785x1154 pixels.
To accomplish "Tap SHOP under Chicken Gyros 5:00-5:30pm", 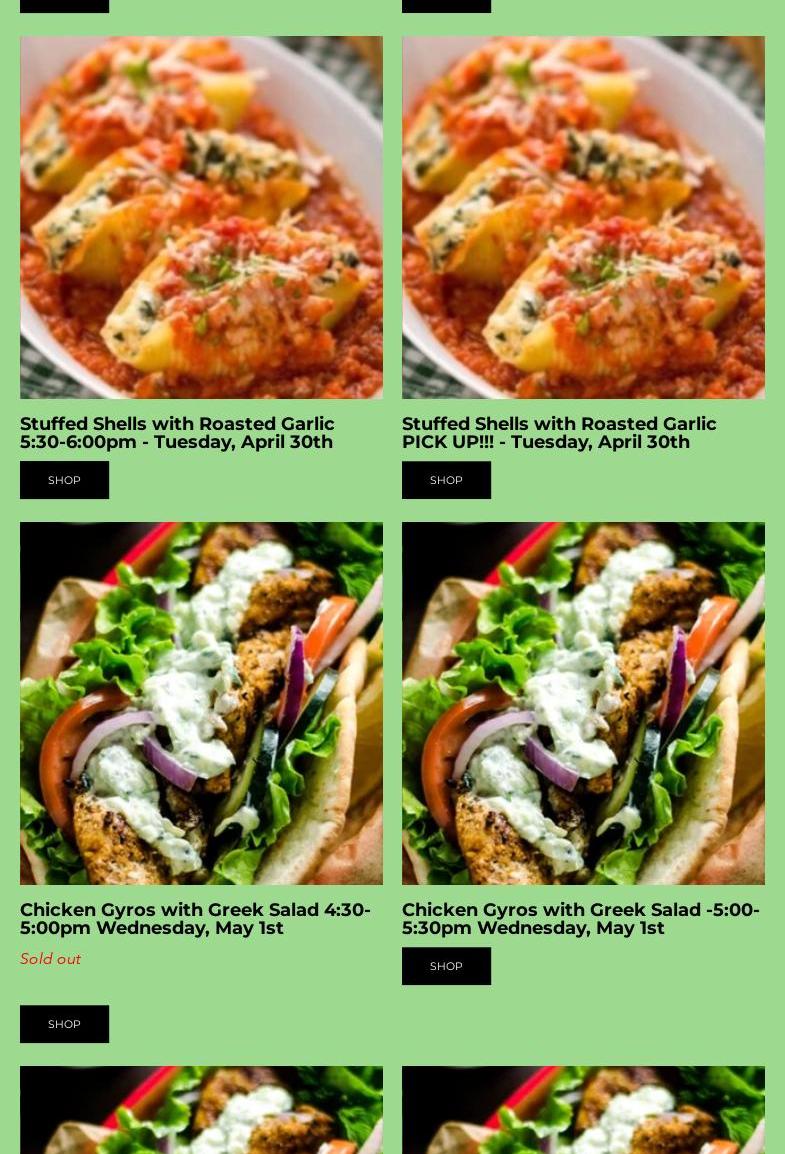I will [x=446, y=966].
